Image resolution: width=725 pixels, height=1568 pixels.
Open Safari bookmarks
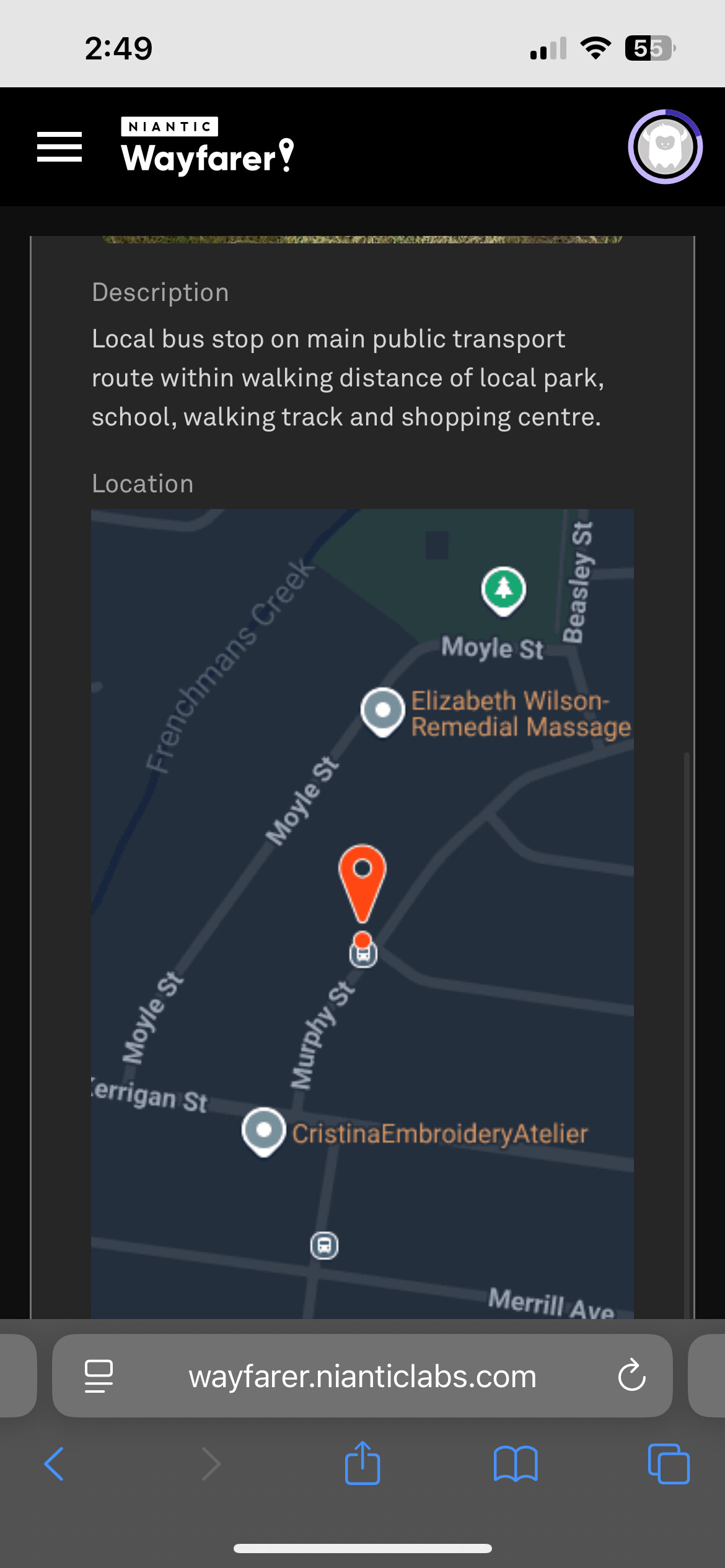[516, 1464]
